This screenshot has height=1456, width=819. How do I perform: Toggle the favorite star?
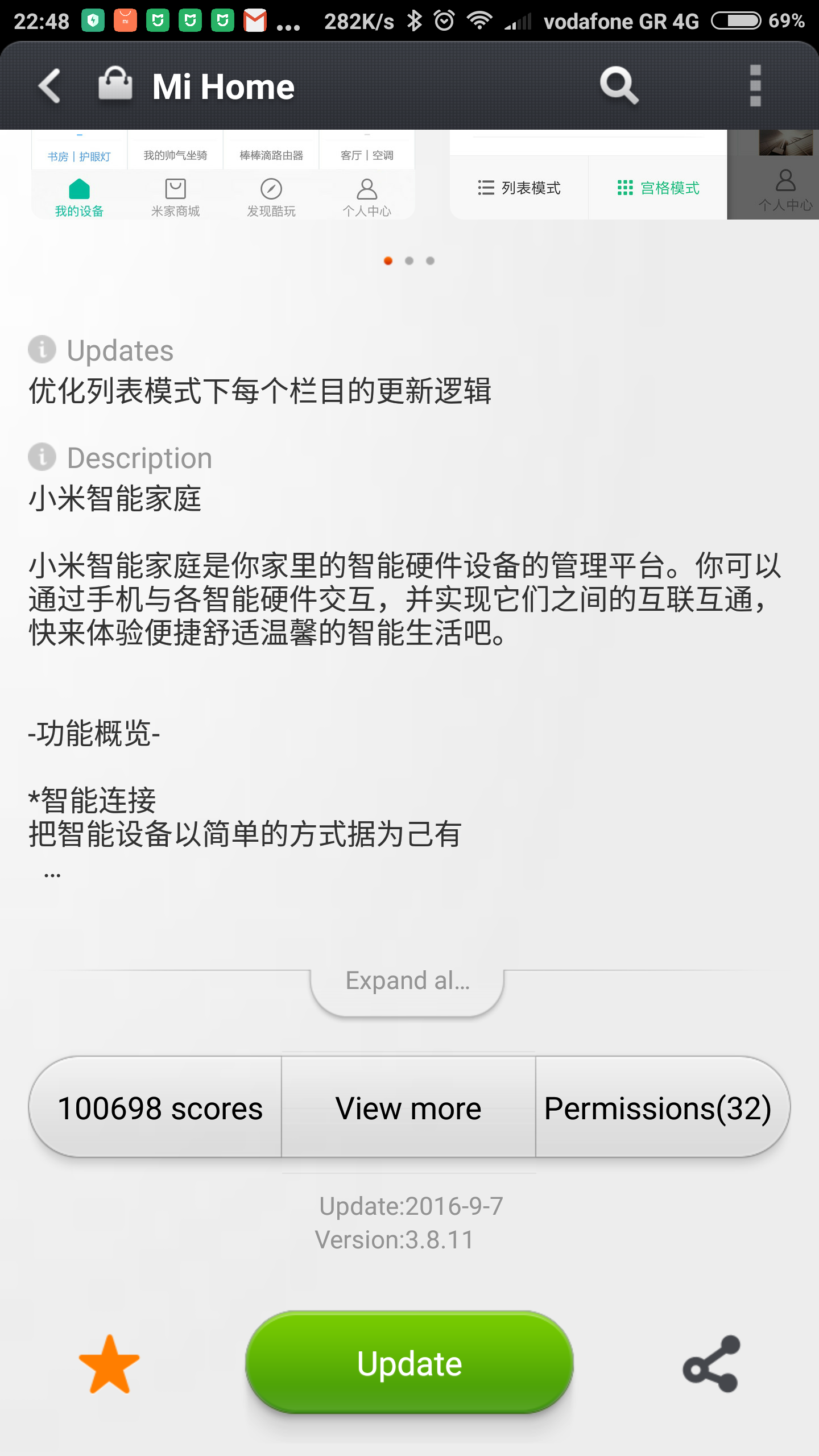point(109,1365)
